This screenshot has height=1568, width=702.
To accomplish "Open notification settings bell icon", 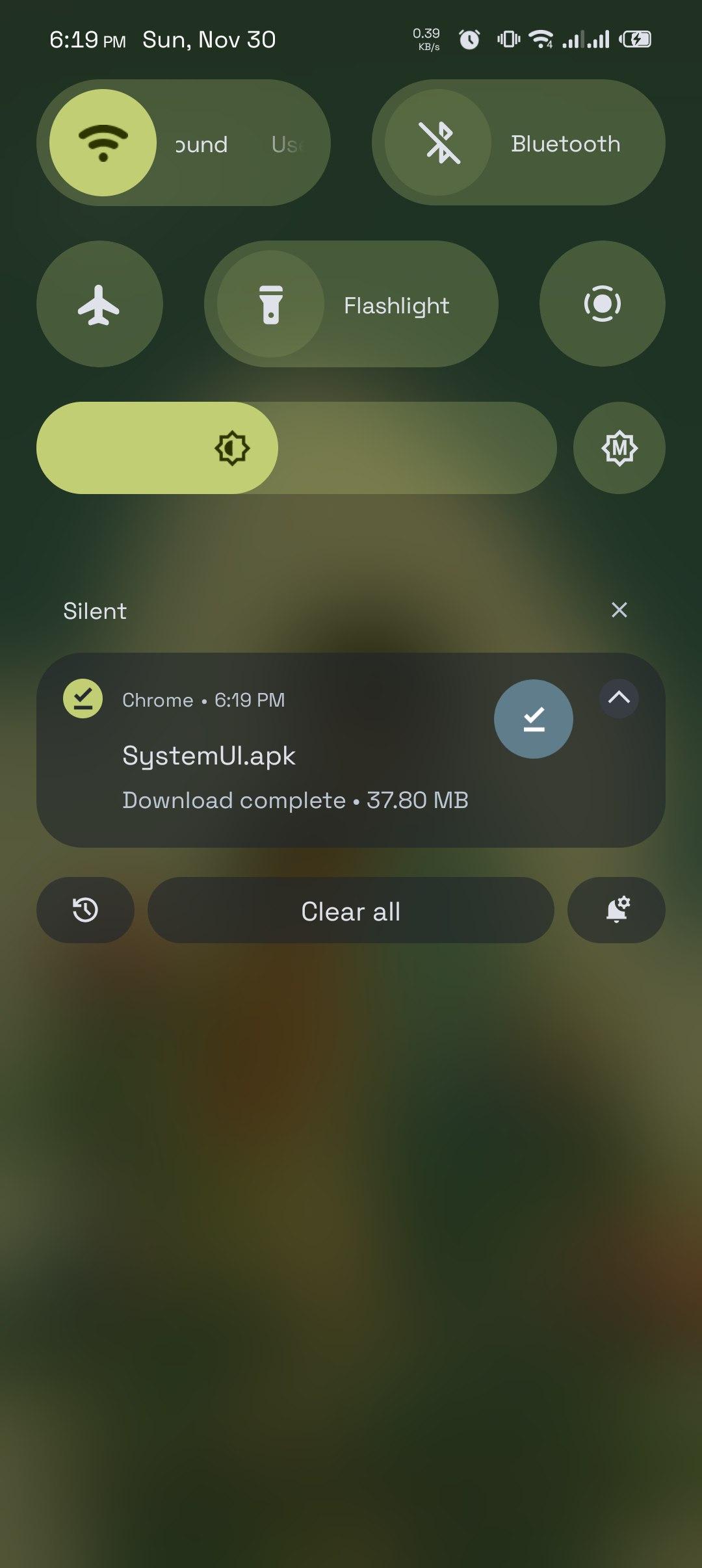I will (x=616, y=909).
